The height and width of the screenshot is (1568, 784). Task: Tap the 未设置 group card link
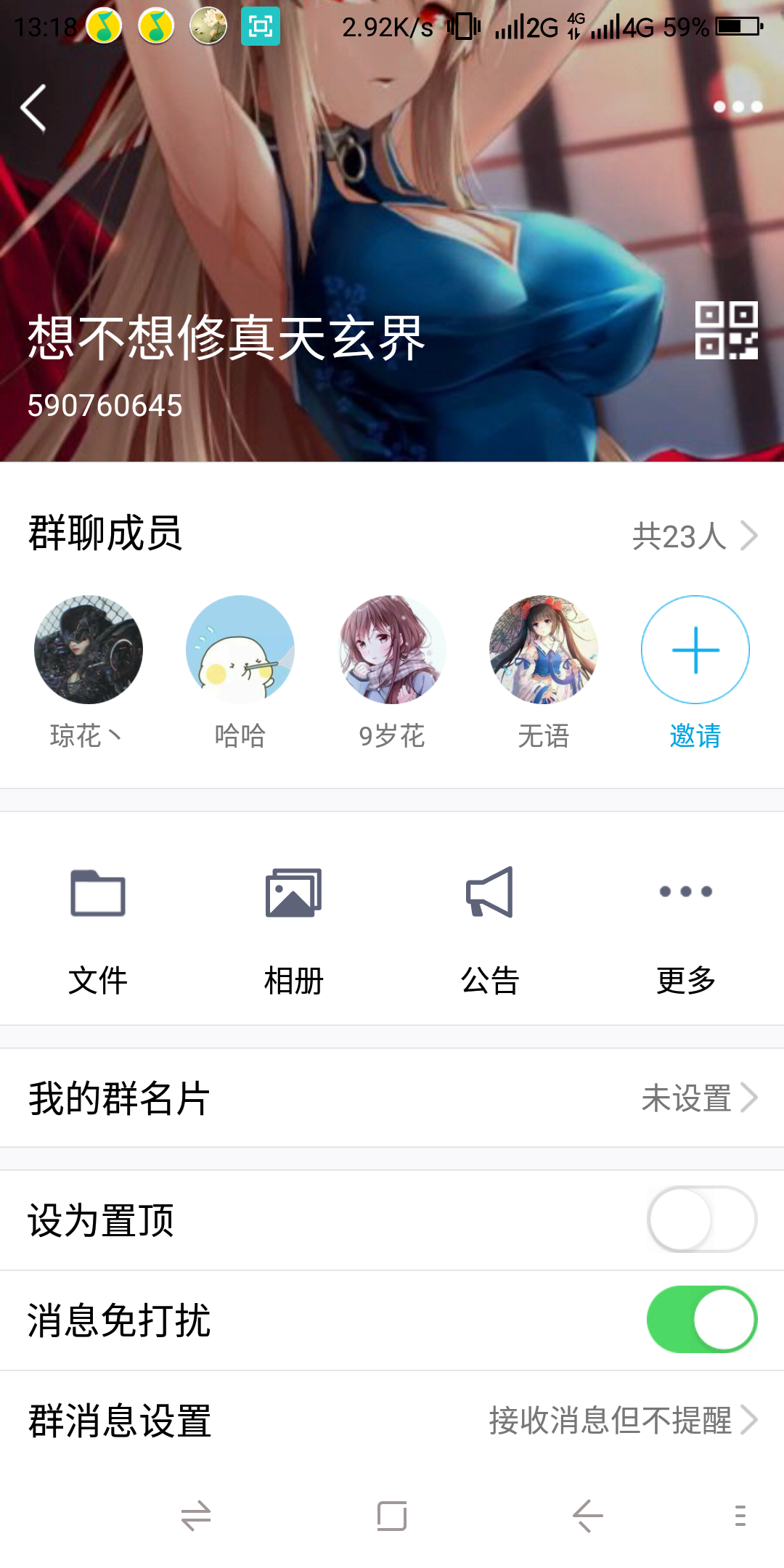tap(688, 1099)
